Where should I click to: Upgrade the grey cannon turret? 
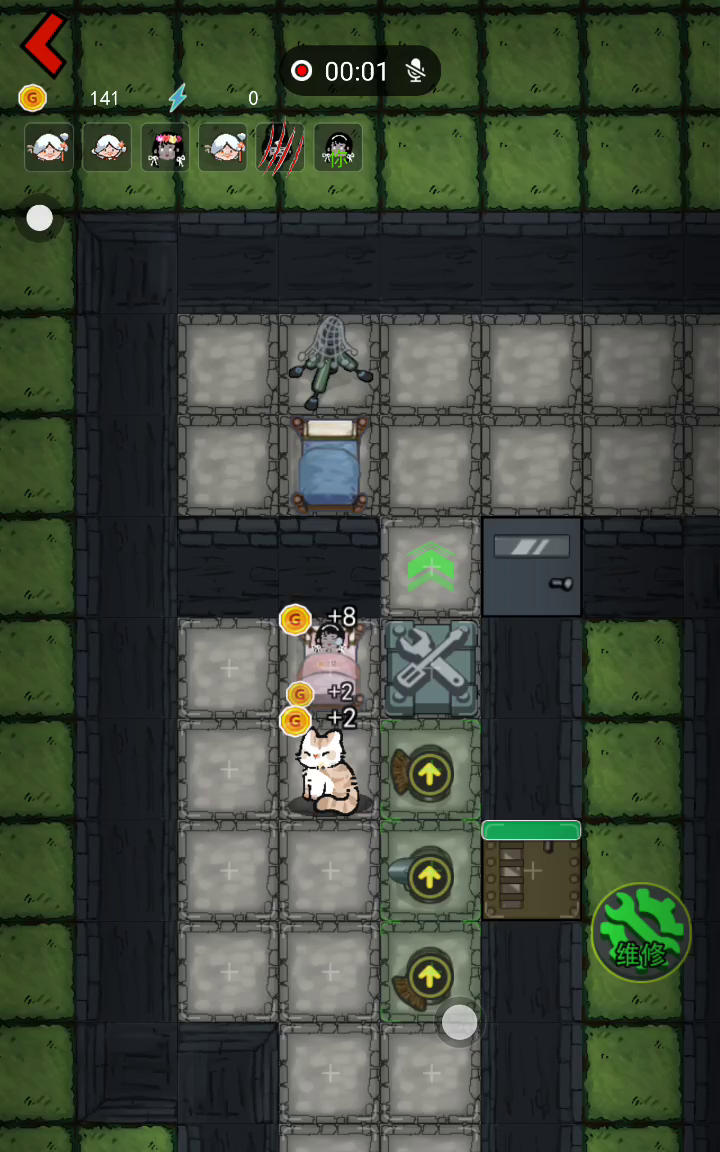coord(430,871)
